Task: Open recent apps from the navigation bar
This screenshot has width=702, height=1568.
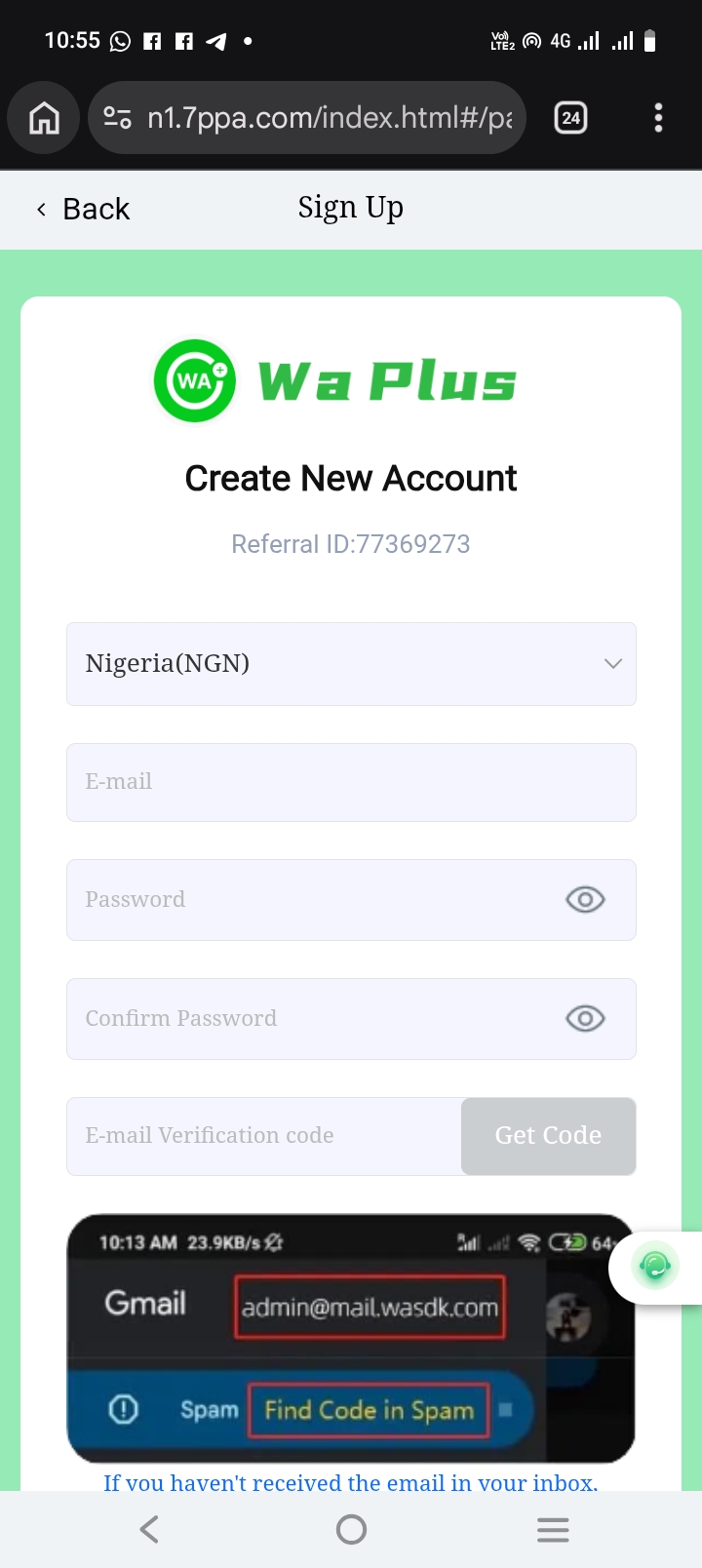Action: (x=553, y=1529)
